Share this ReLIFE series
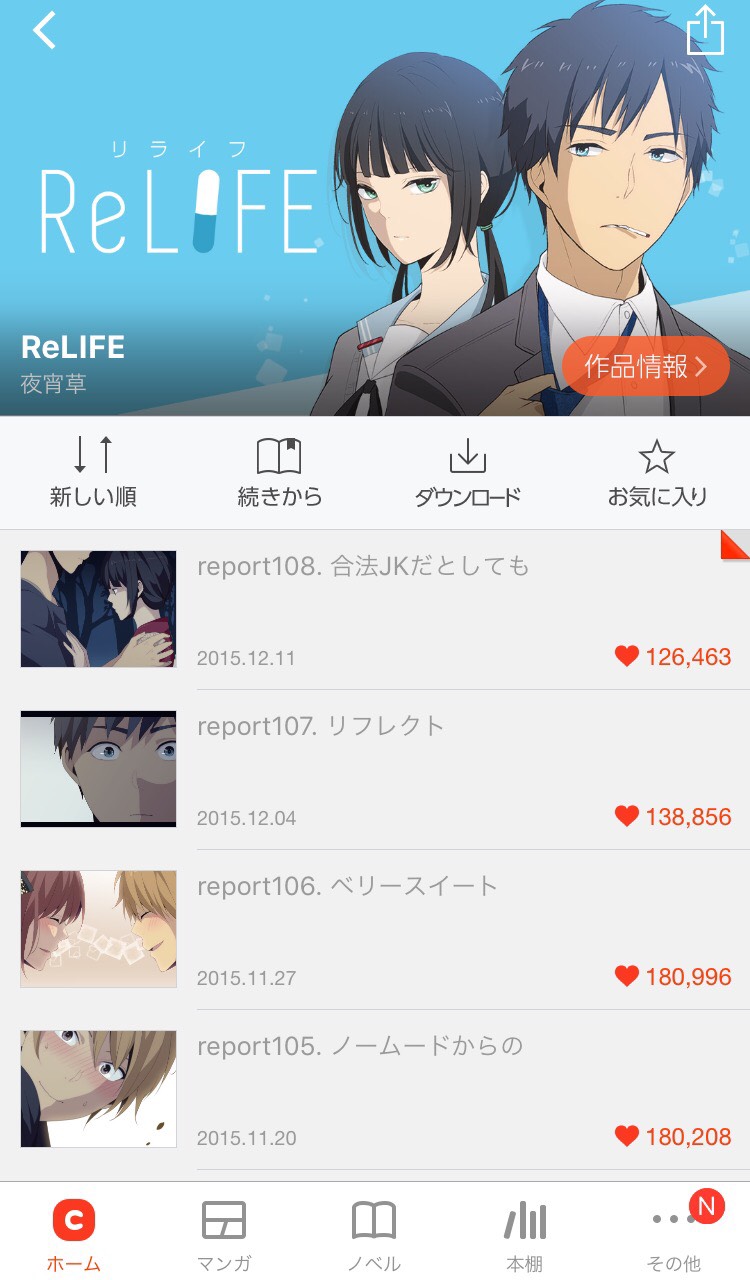750x1280 pixels. [705, 31]
